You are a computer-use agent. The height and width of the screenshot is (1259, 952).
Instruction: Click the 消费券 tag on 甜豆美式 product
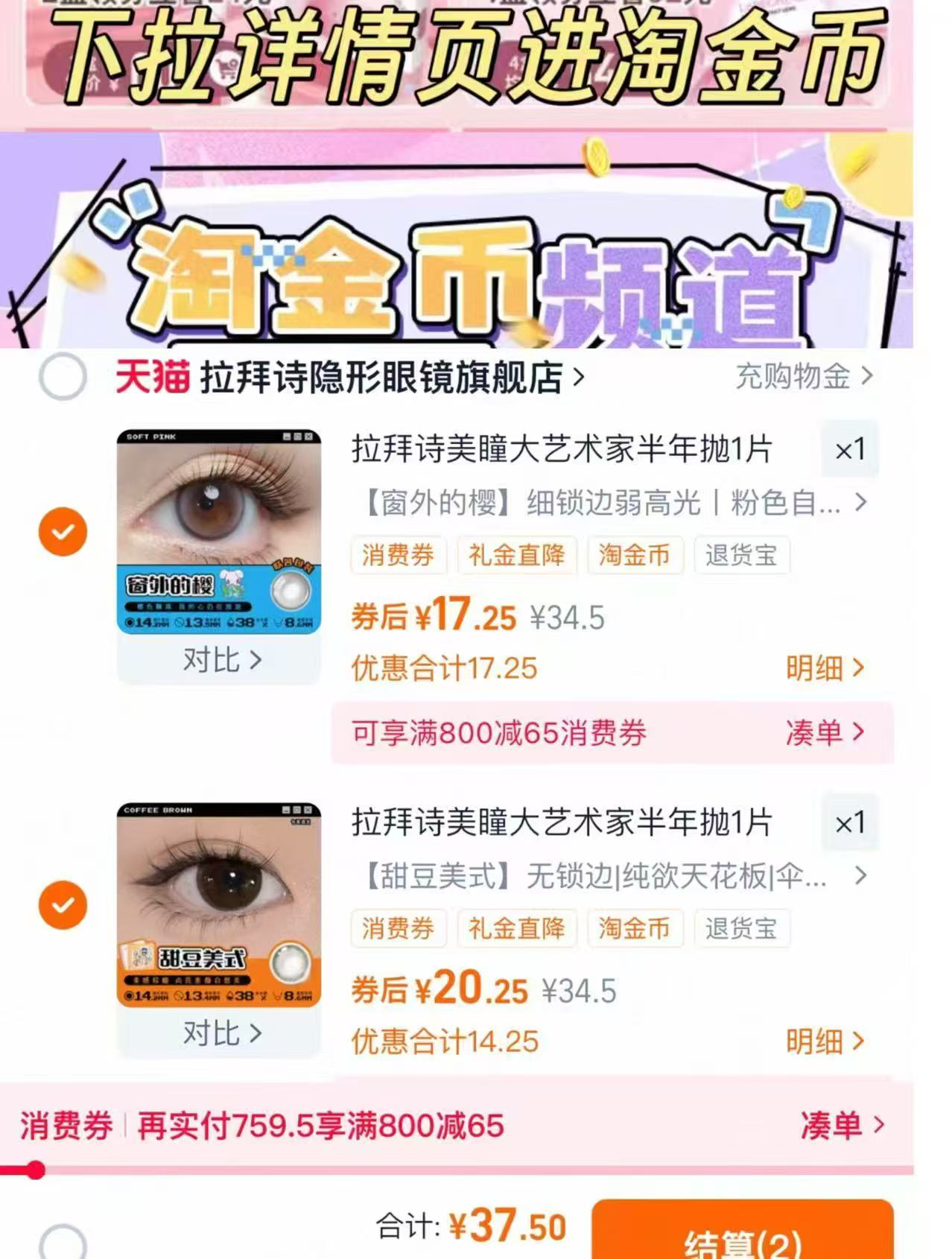click(x=399, y=929)
